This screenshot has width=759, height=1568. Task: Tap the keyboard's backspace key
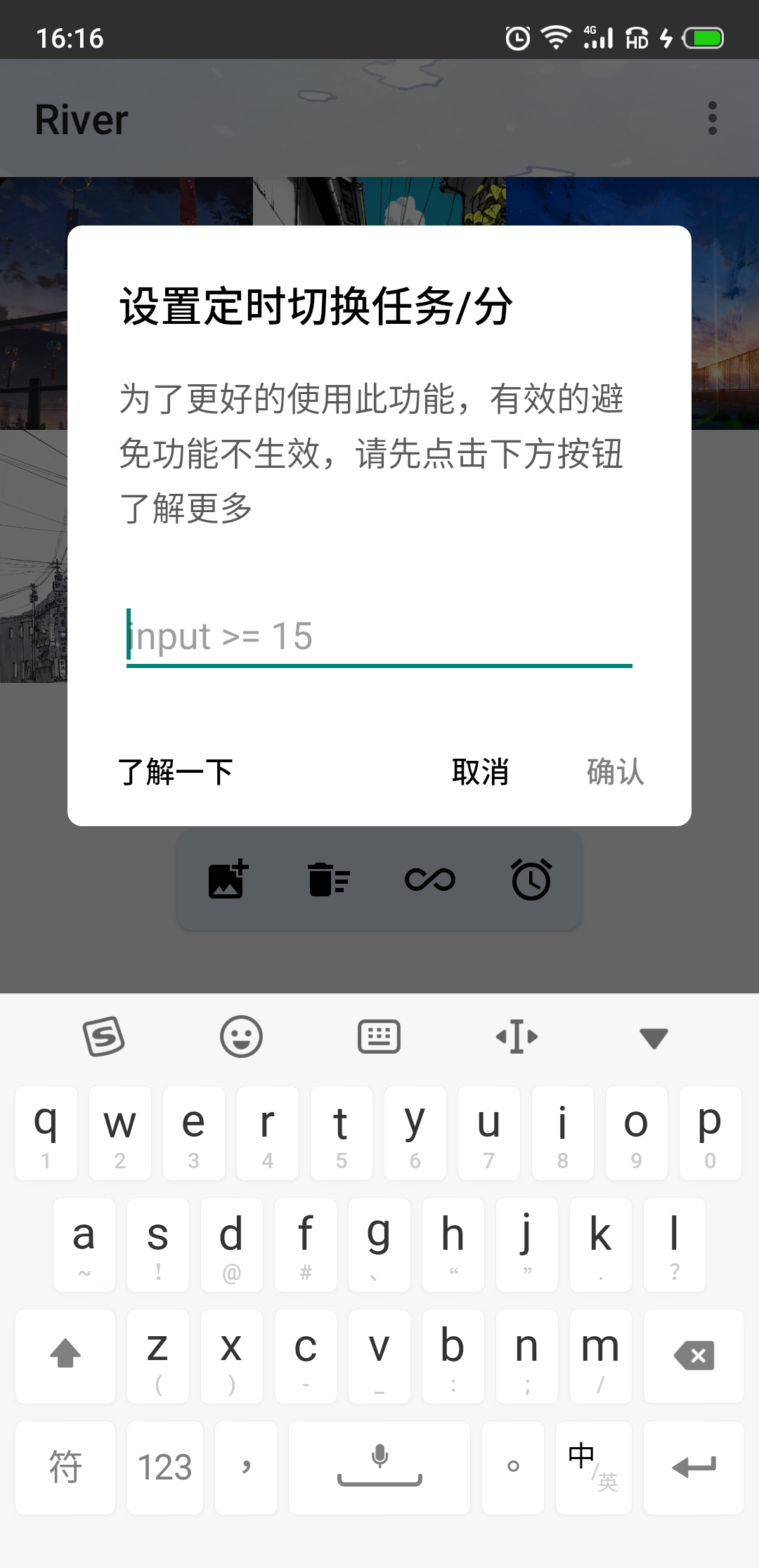[694, 1356]
